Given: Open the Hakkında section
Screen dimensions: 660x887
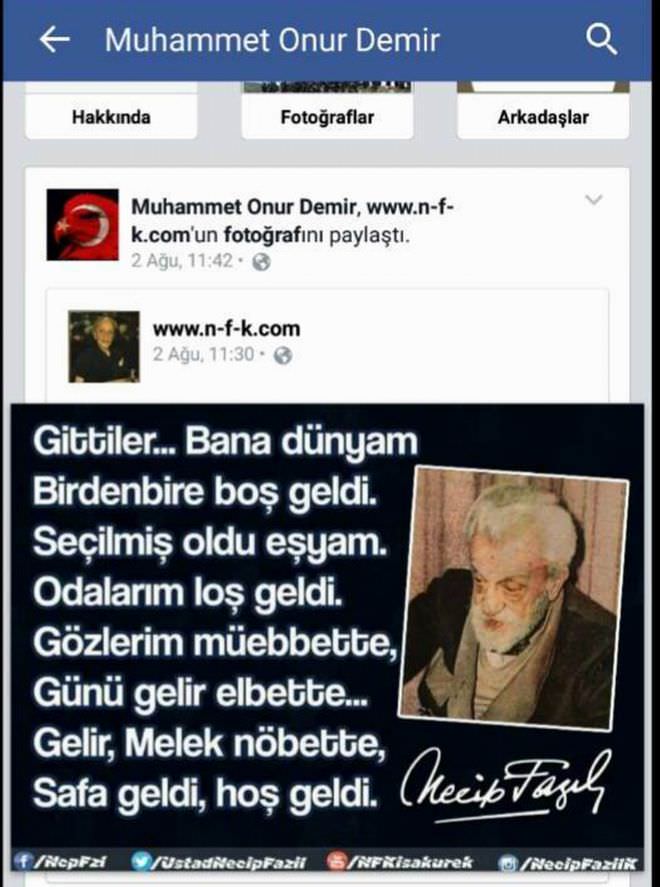Looking at the screenshot, I should tap(111, 117).
